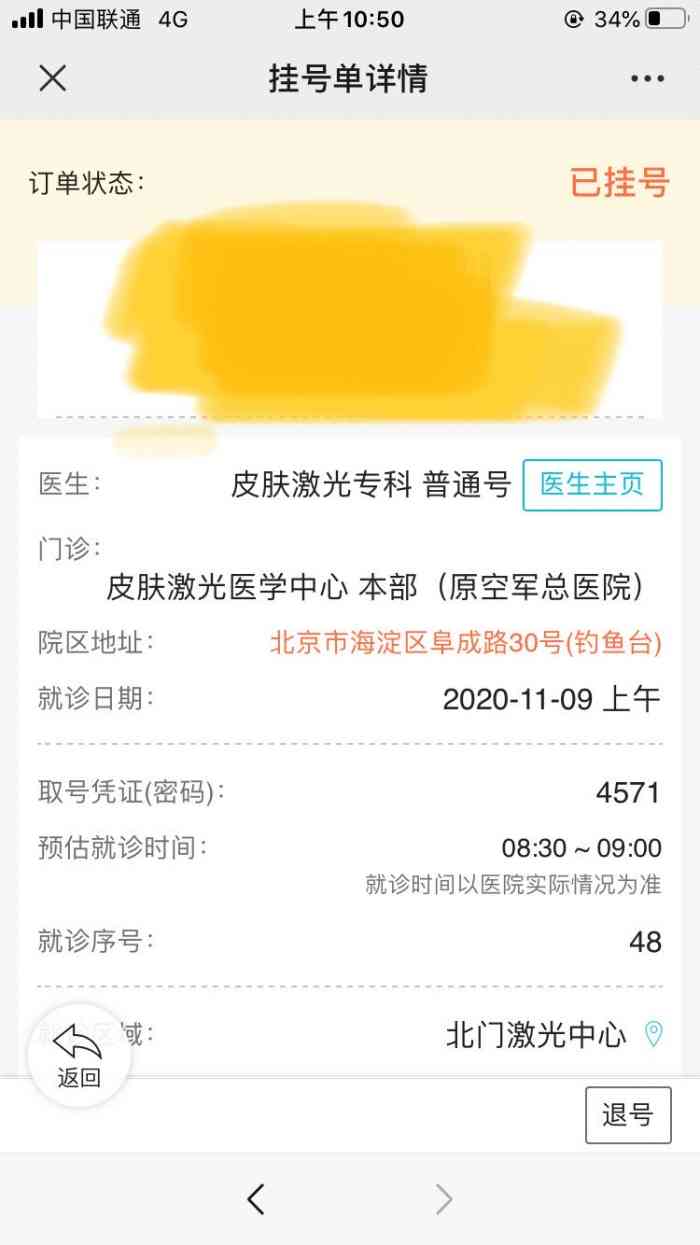This screenshot has height=1245, width=700.
Task: Open the three-dot overflow menu
Action: (x=647, y=79)
